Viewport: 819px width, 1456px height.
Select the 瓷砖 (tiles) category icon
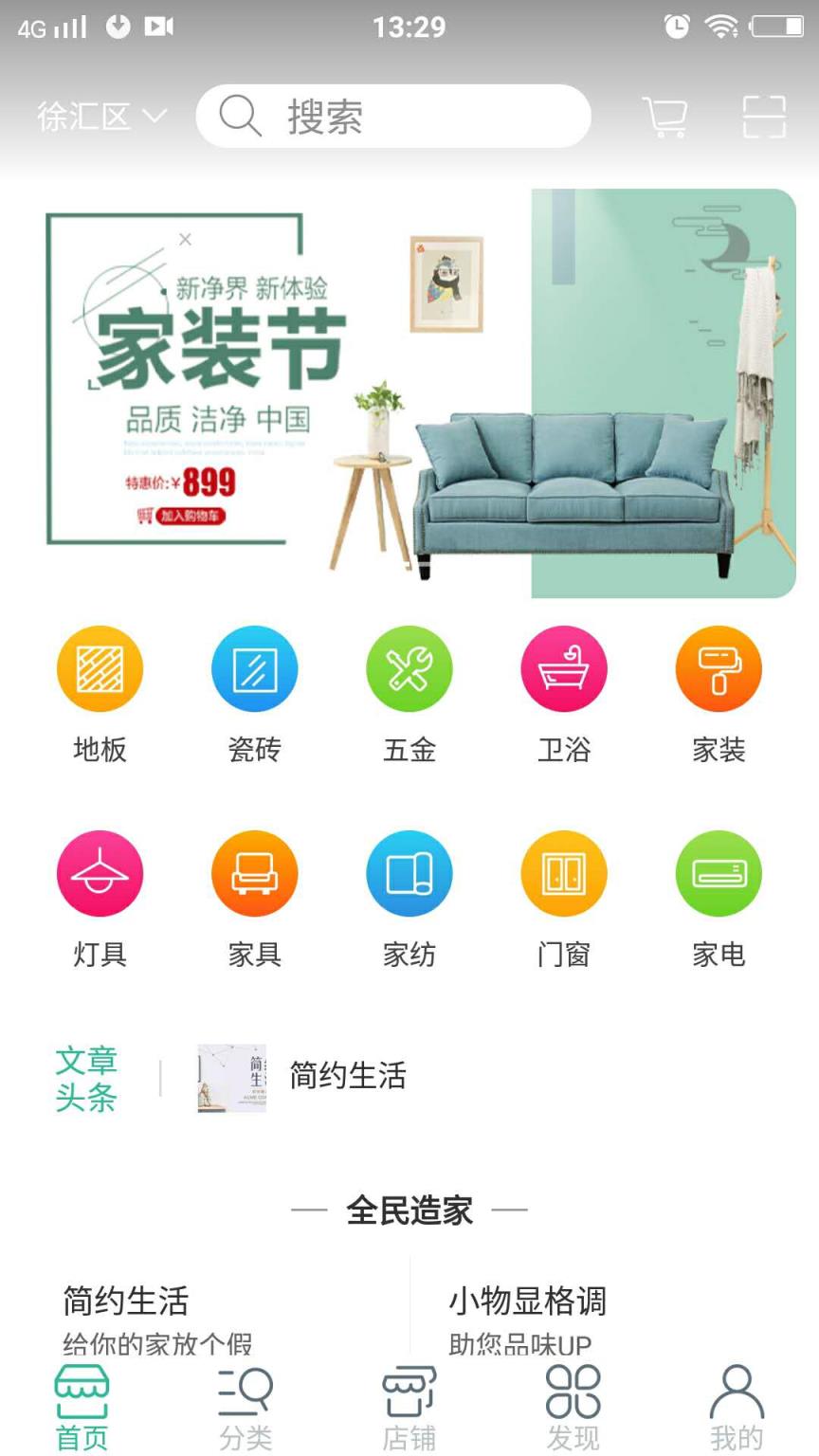coord(255,668)
